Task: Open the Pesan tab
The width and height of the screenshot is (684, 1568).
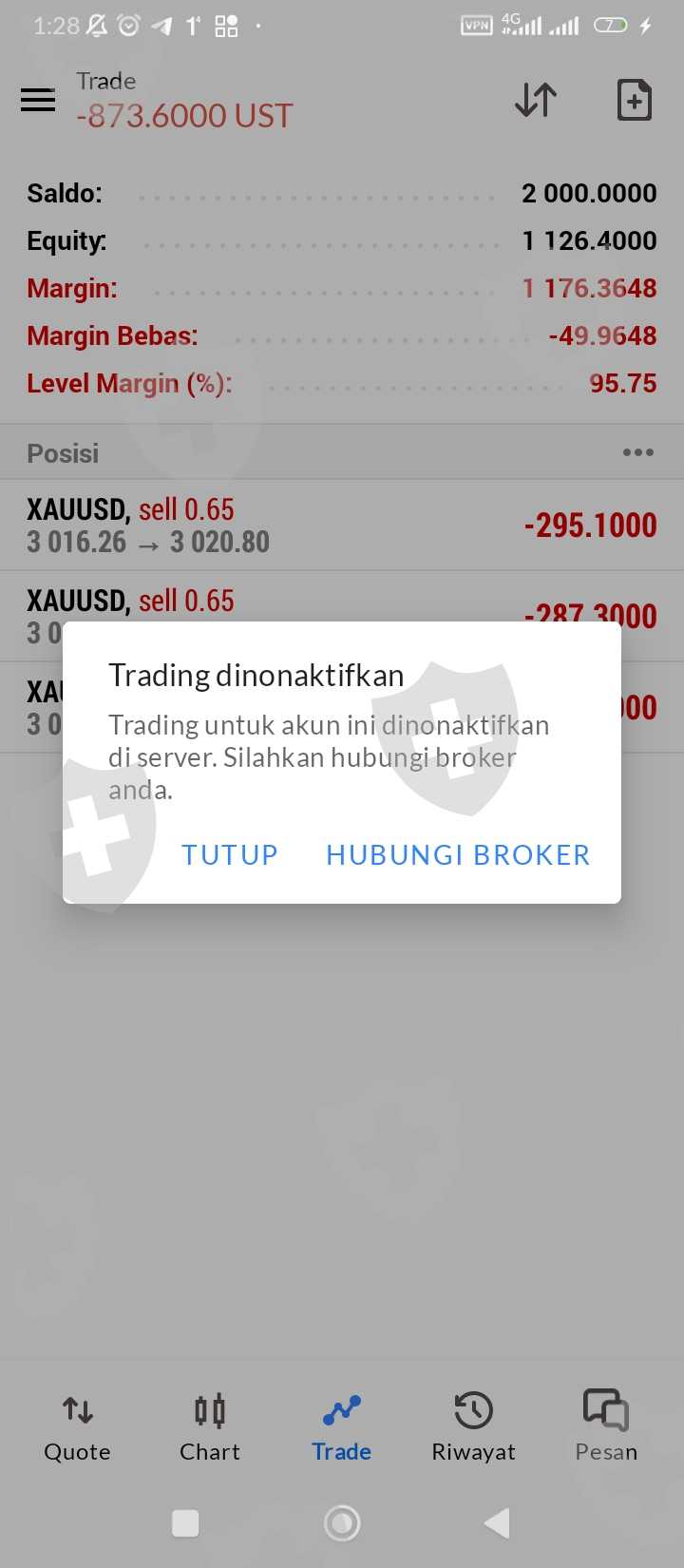Action: coord(606,1427)
